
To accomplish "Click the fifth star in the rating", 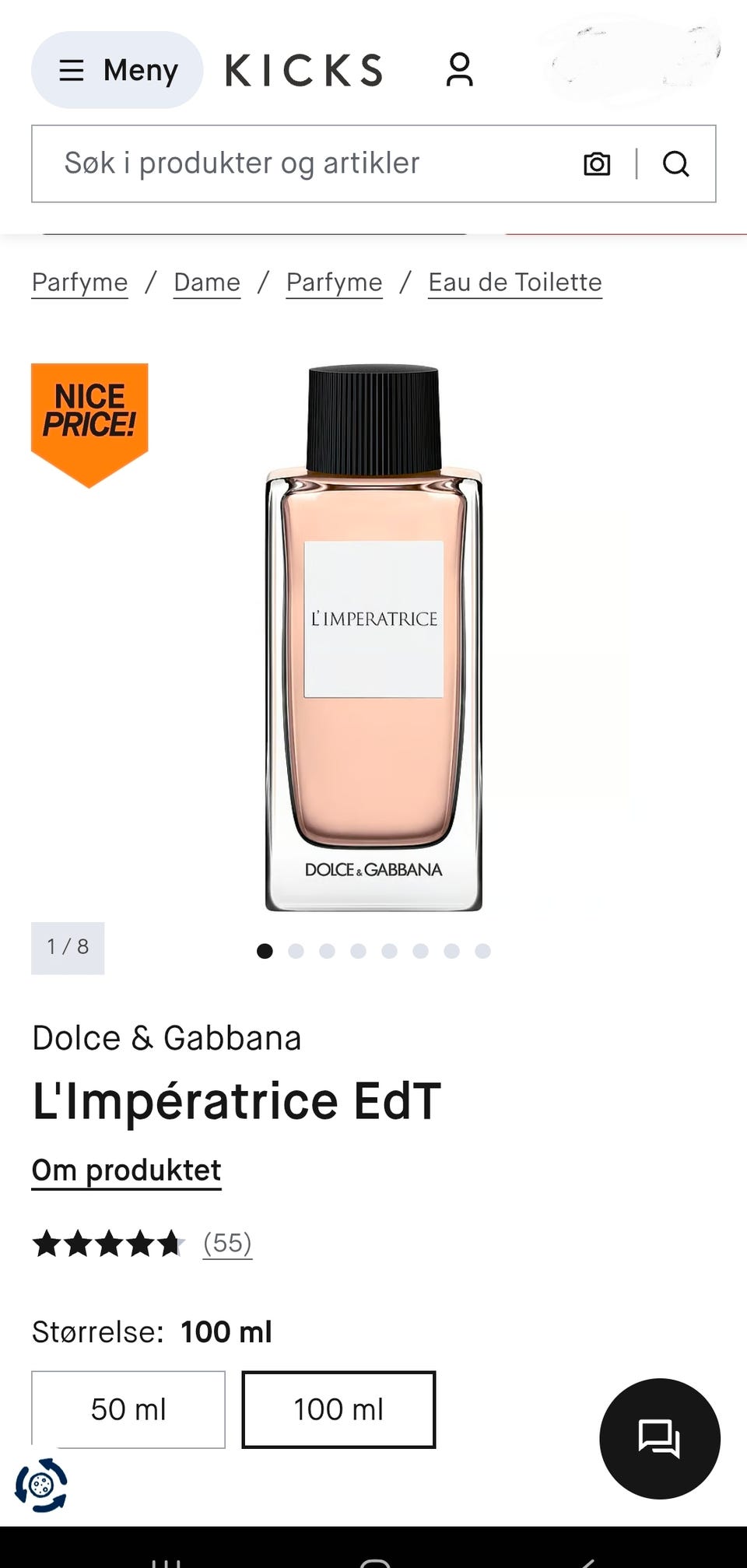I will pos(170,1242).
